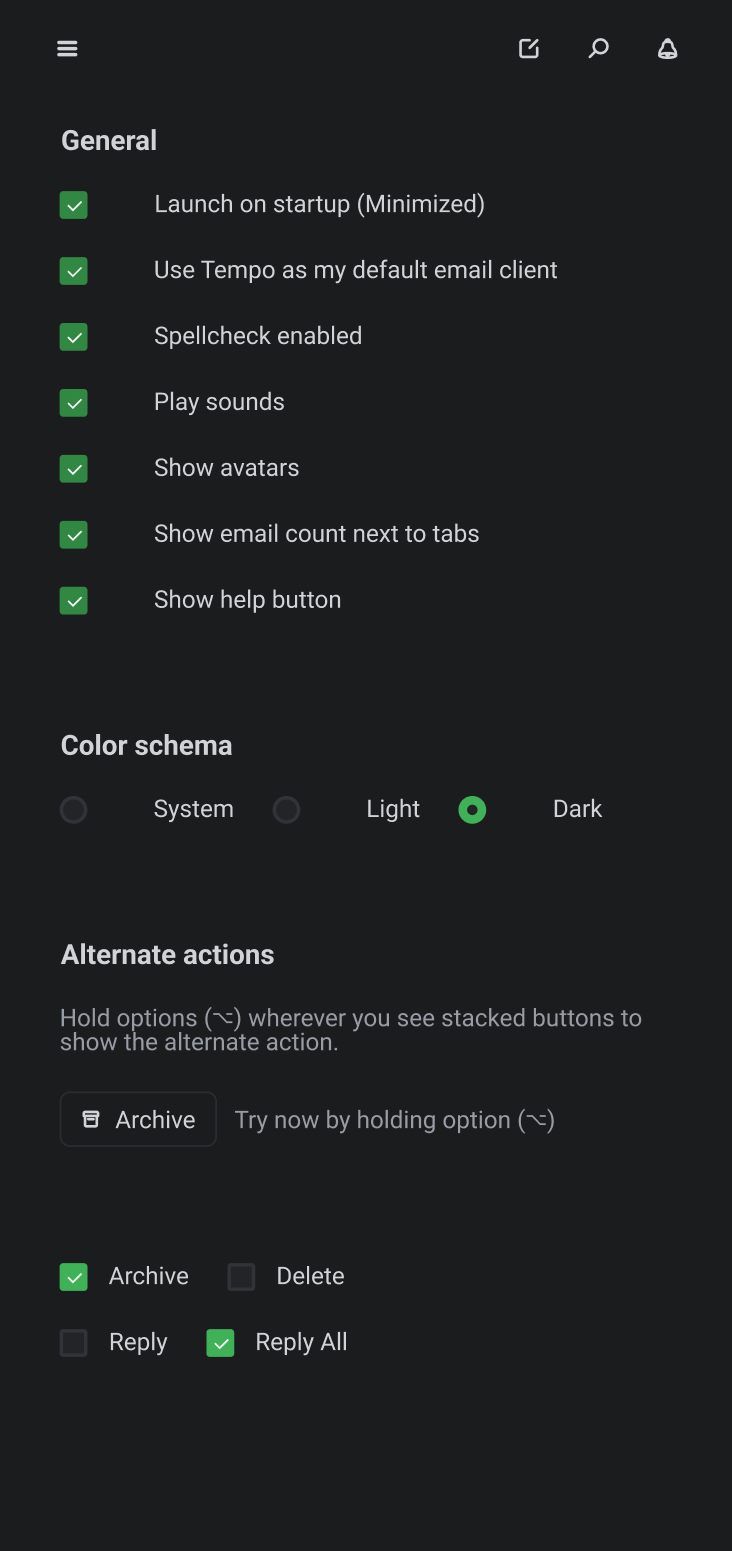
Task: Open the hamburger menu
Action: coord(67,49)
